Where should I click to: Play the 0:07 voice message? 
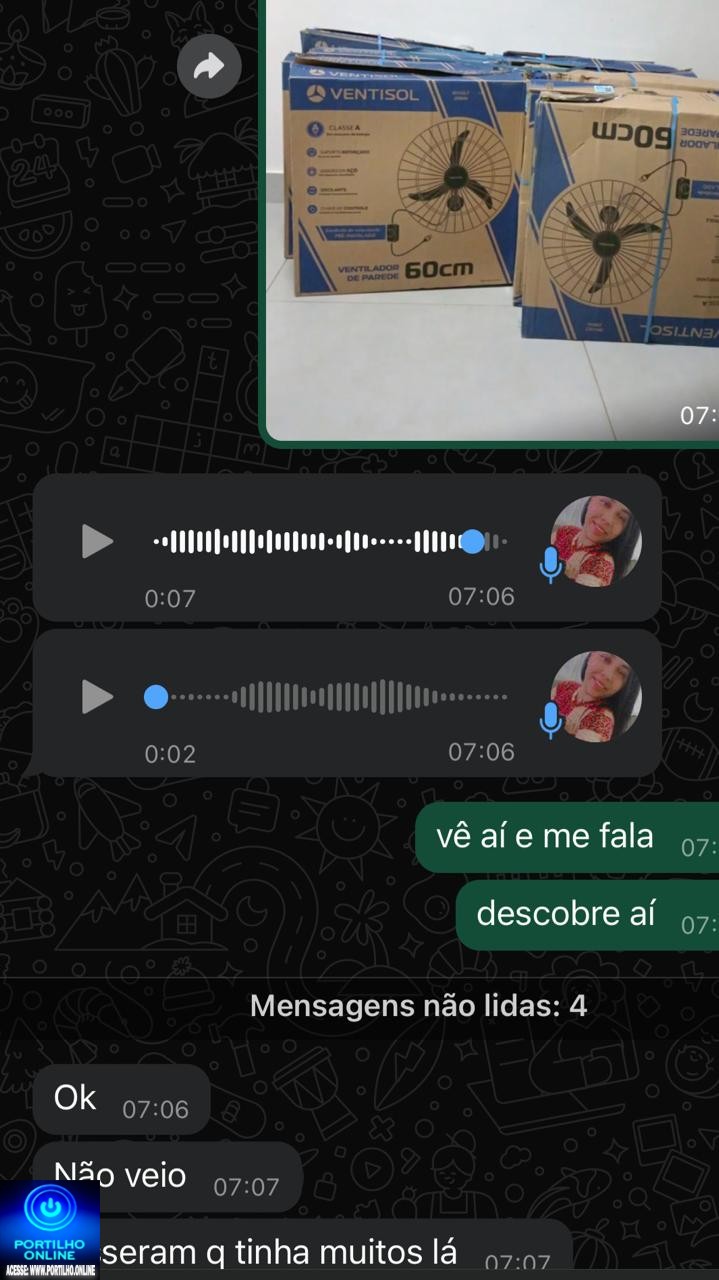pos(97,541)
